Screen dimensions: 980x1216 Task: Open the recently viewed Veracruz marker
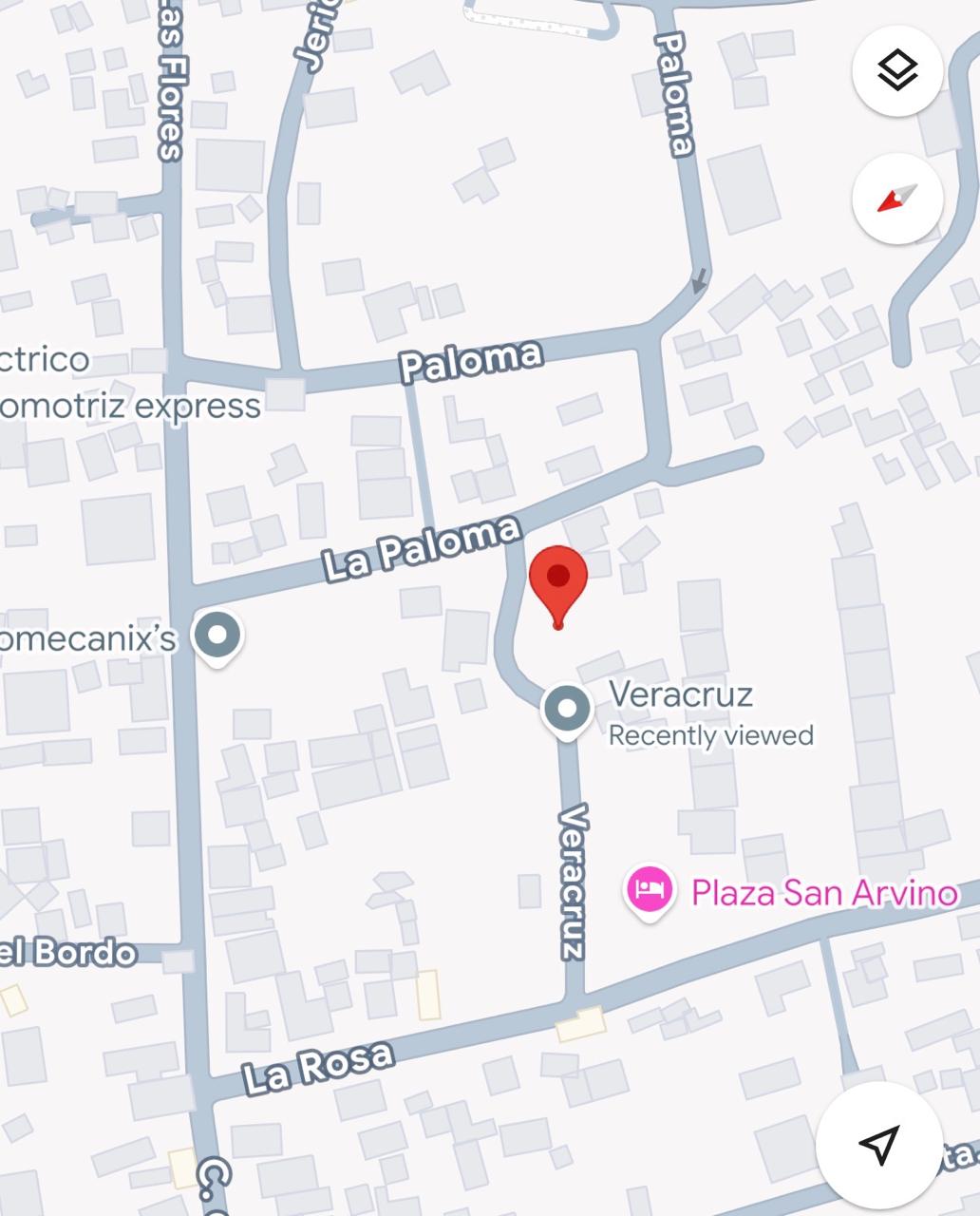coord(567,709)
